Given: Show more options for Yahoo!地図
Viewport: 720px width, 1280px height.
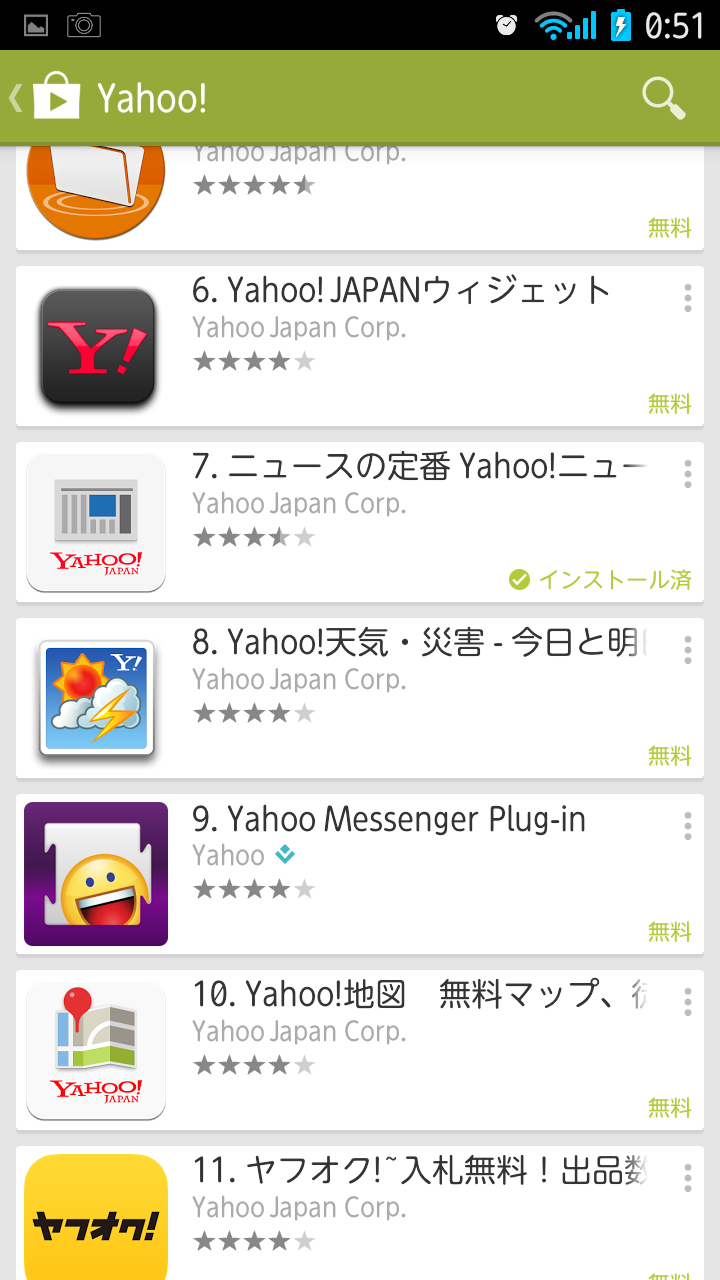Looking at the screenshot, I should point(687,1002).
